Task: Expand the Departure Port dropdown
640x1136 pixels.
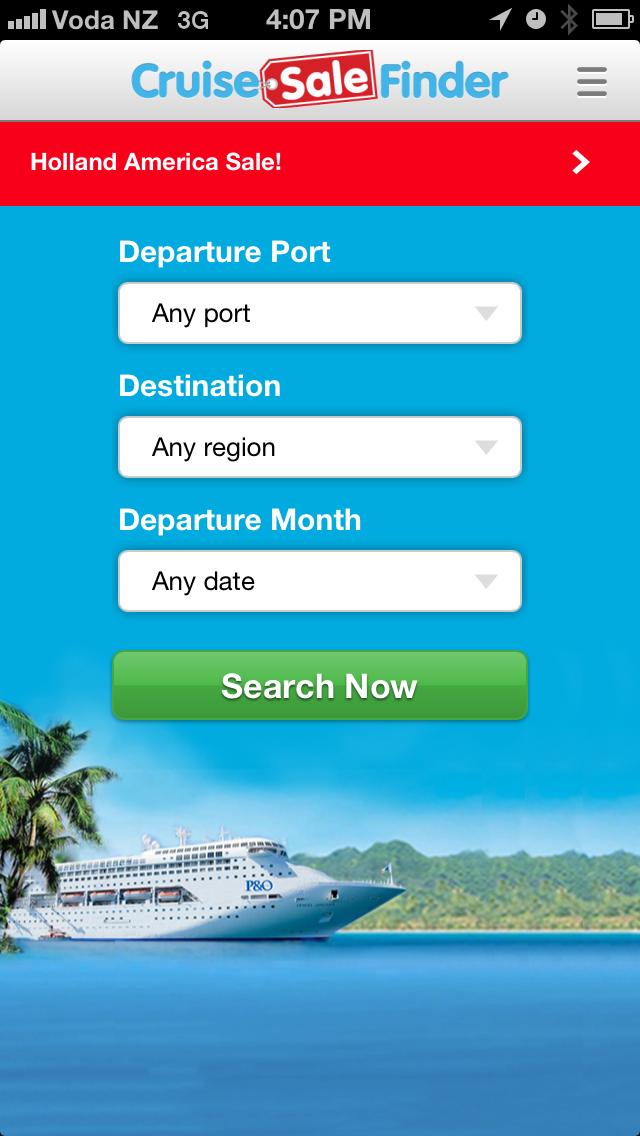Action: [320, 314]
